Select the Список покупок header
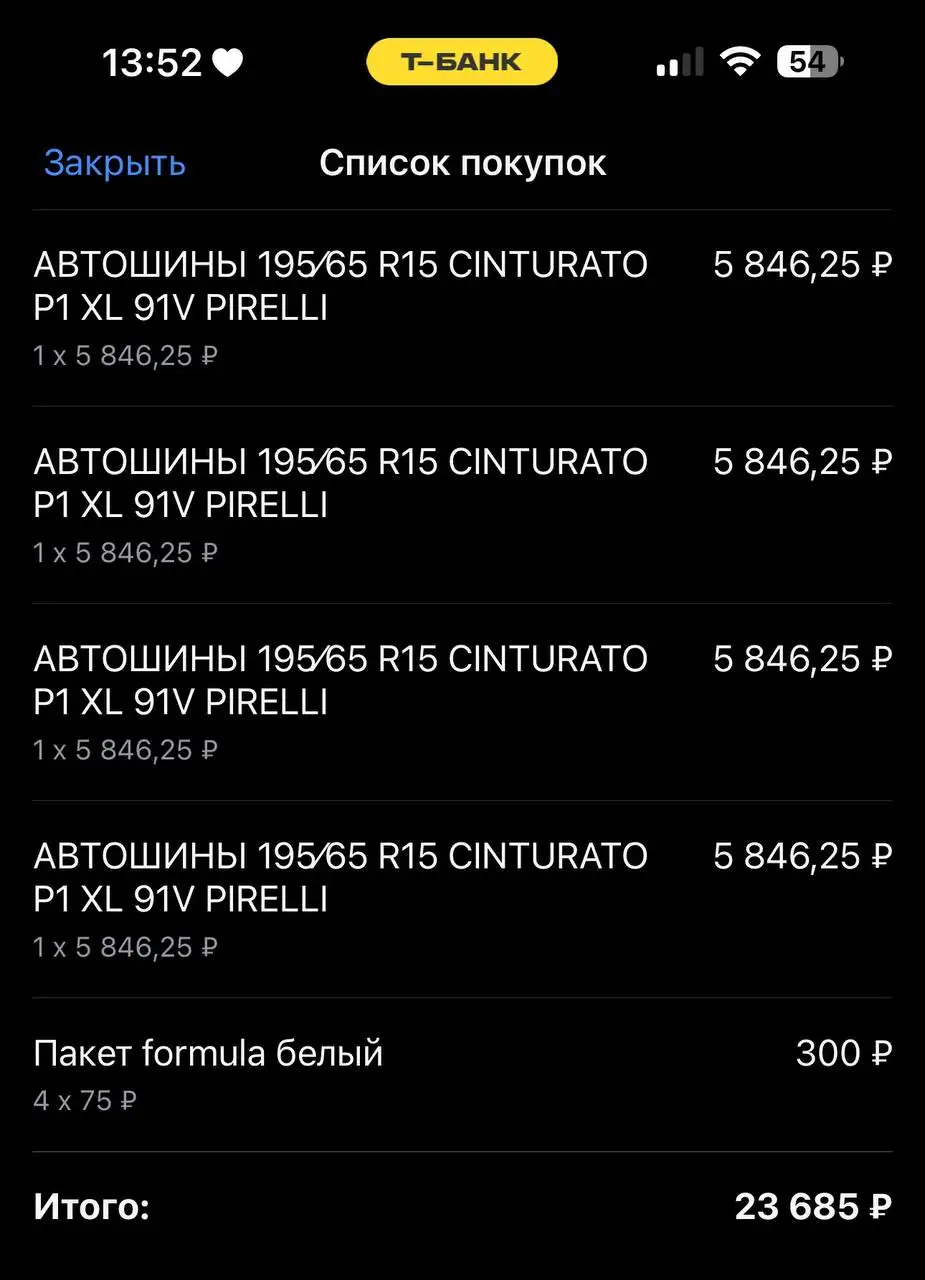Viewport: 925px width, 1280px height. coord(462,163)
